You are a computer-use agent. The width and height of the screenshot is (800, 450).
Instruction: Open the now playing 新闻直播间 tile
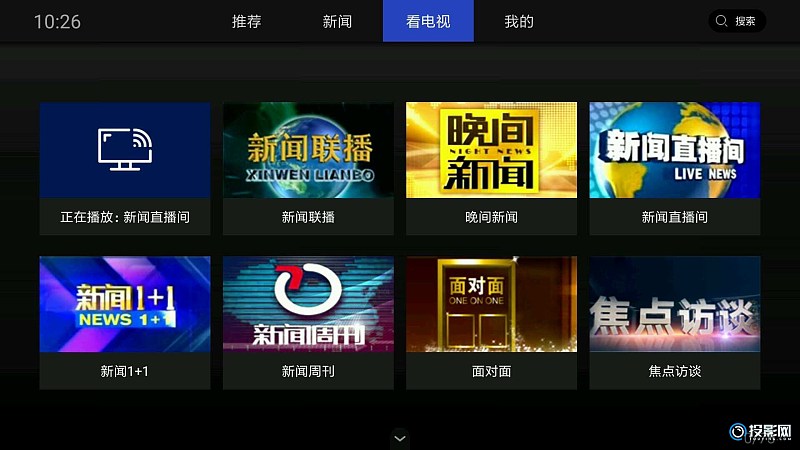[125, 168]
